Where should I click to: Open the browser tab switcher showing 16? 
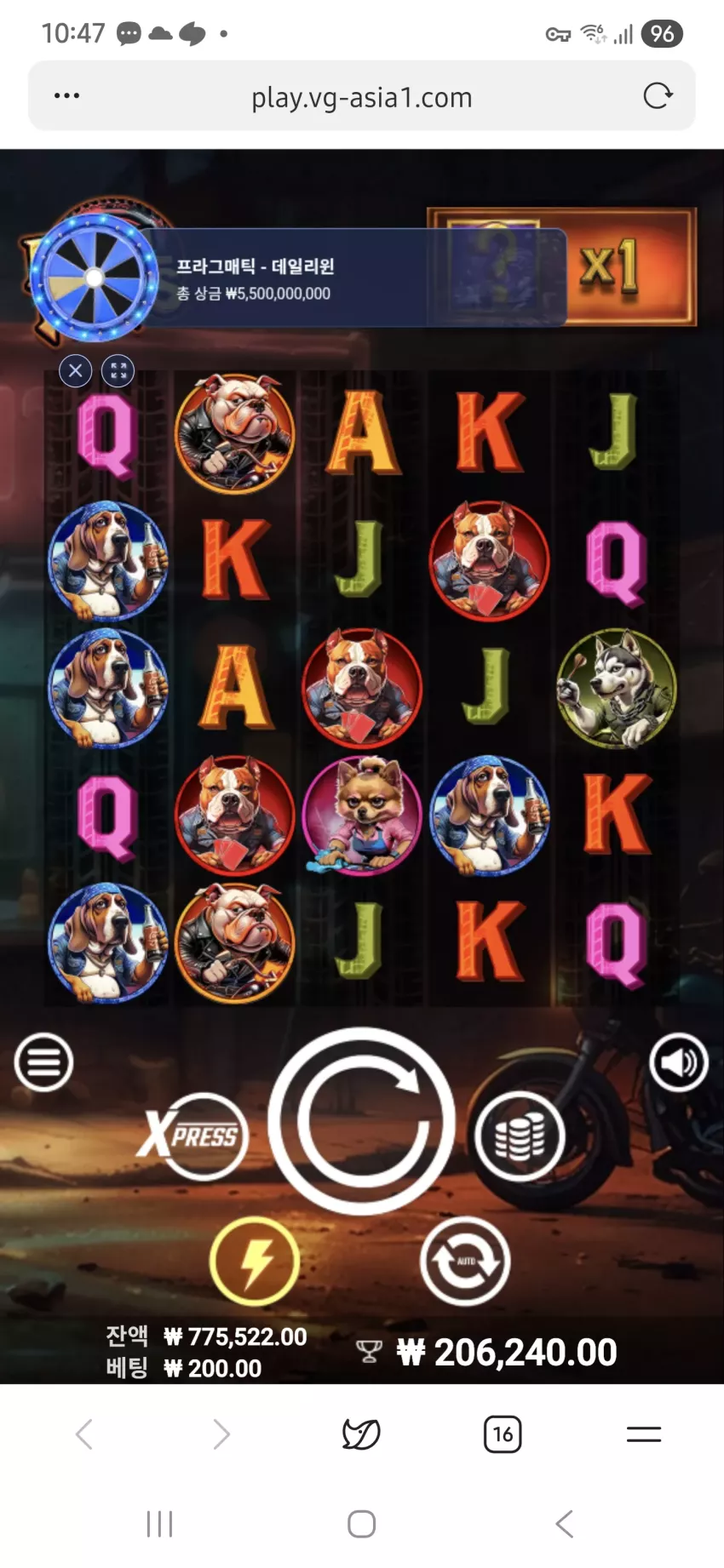pos(503,1434)
